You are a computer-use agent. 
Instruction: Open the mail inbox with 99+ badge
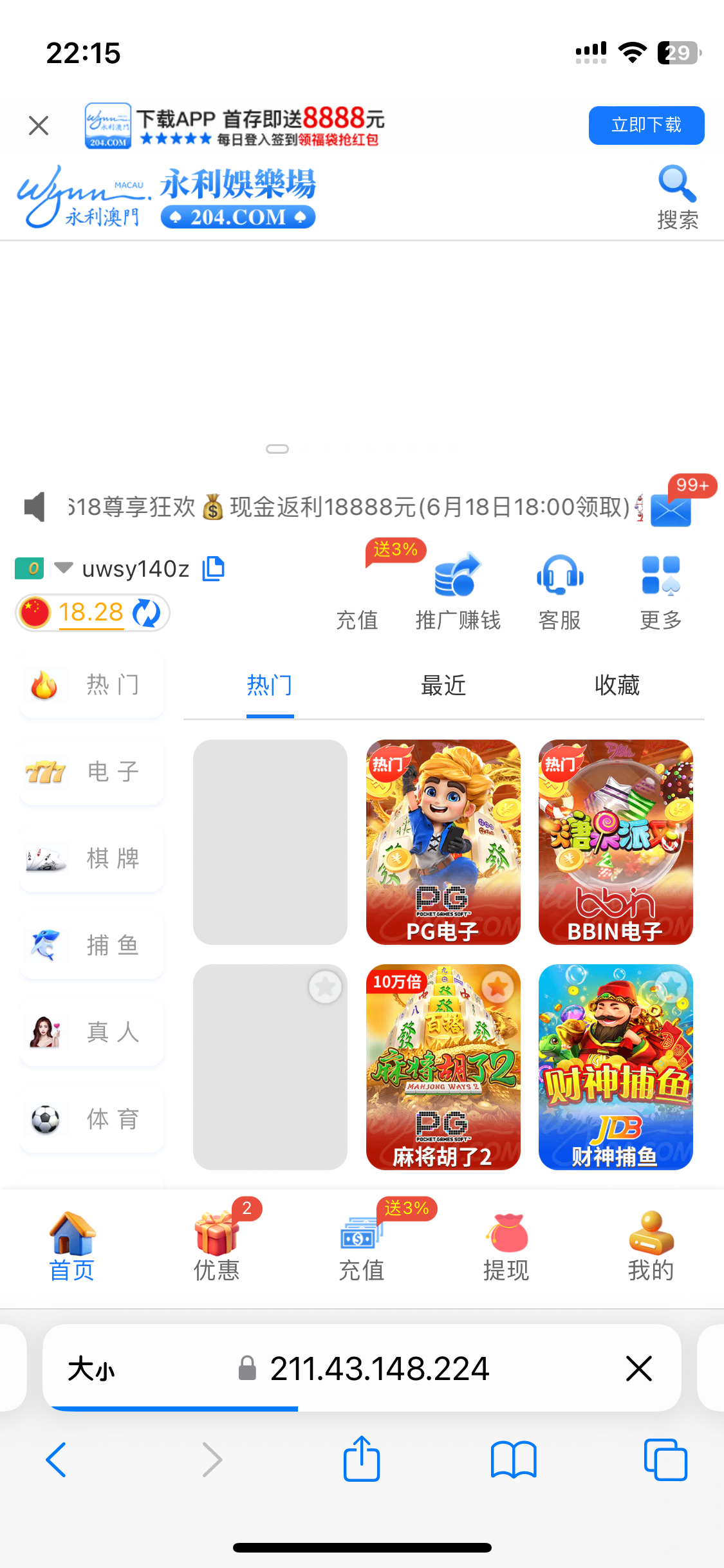pyautogui.click(x=671, y=509)
